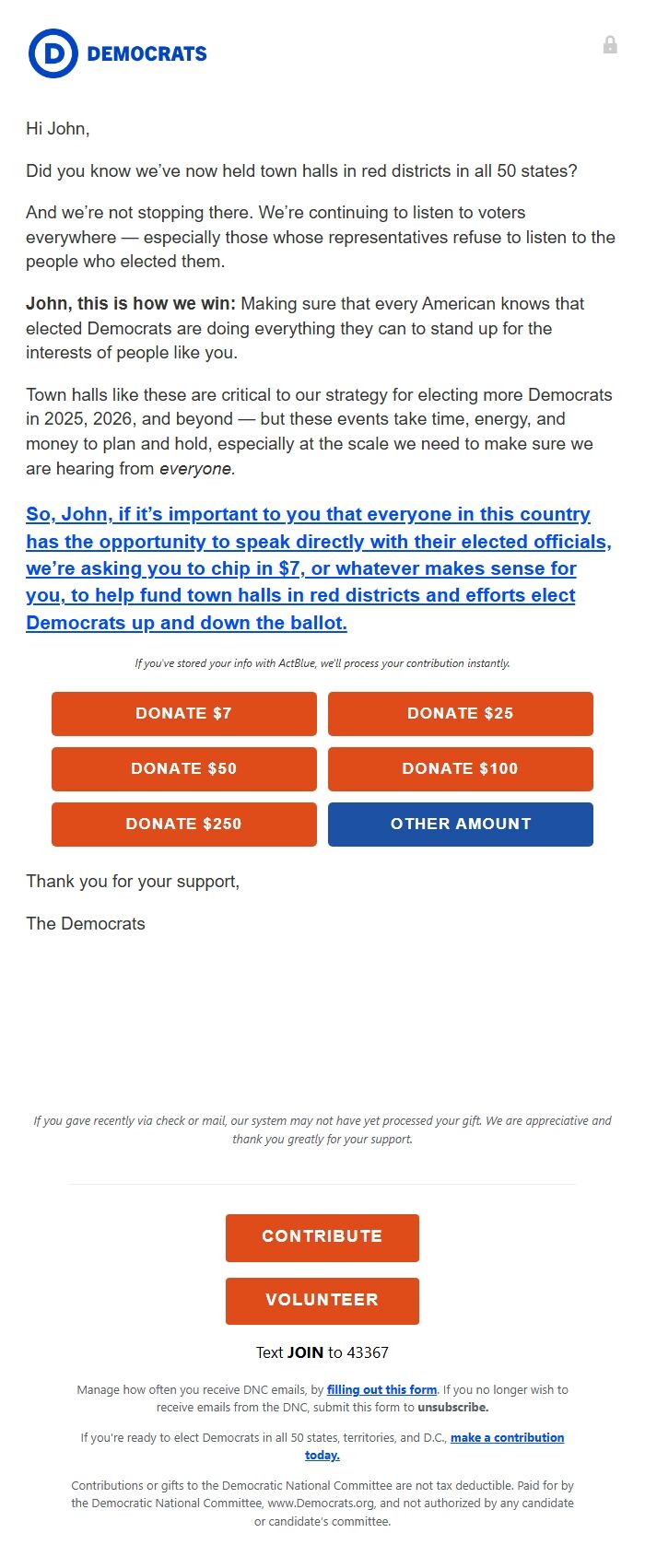Open Other Amount donation option
Viewport: 645px width, 1568px height.
460,825
